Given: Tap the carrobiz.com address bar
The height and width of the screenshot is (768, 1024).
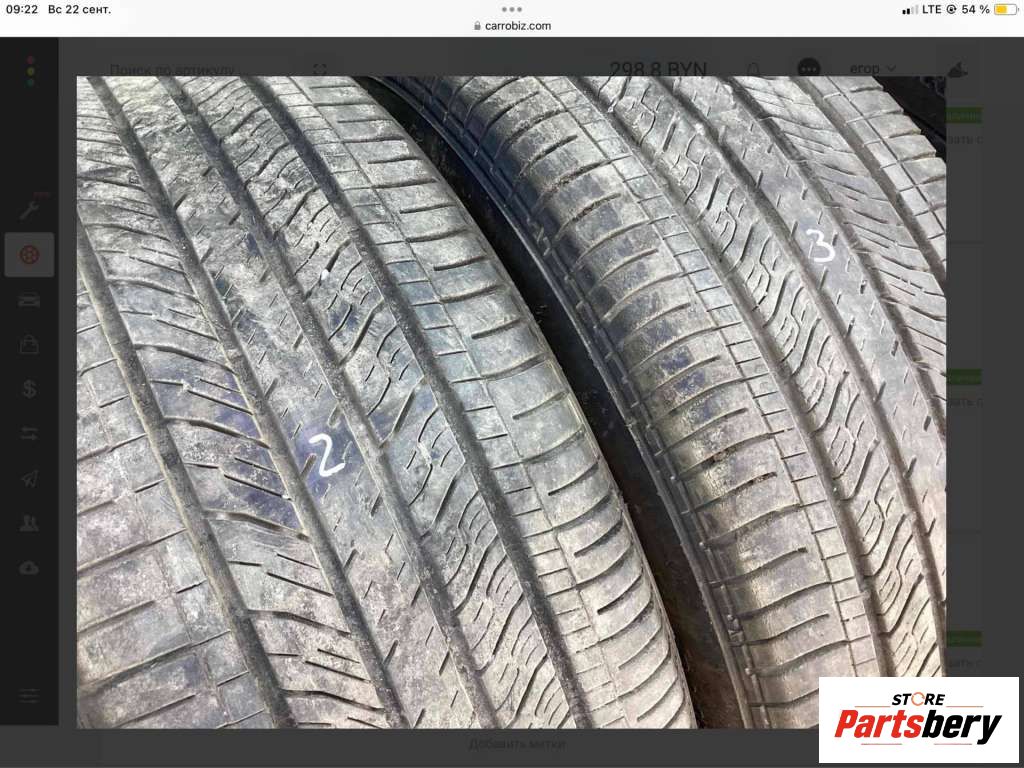Looking at the screenshot, I should [x=512, y=26].
